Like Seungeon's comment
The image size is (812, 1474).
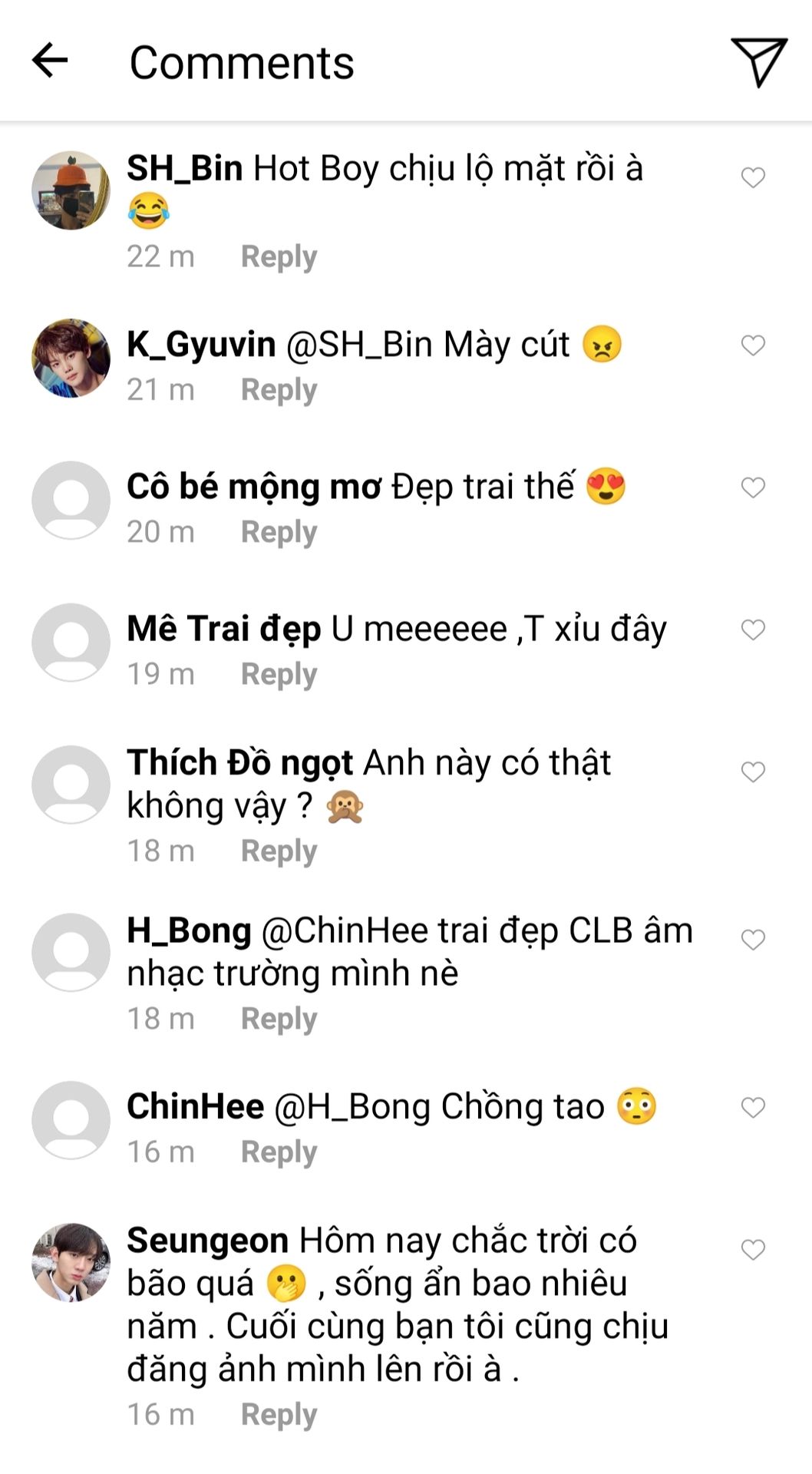(753, 1250)
